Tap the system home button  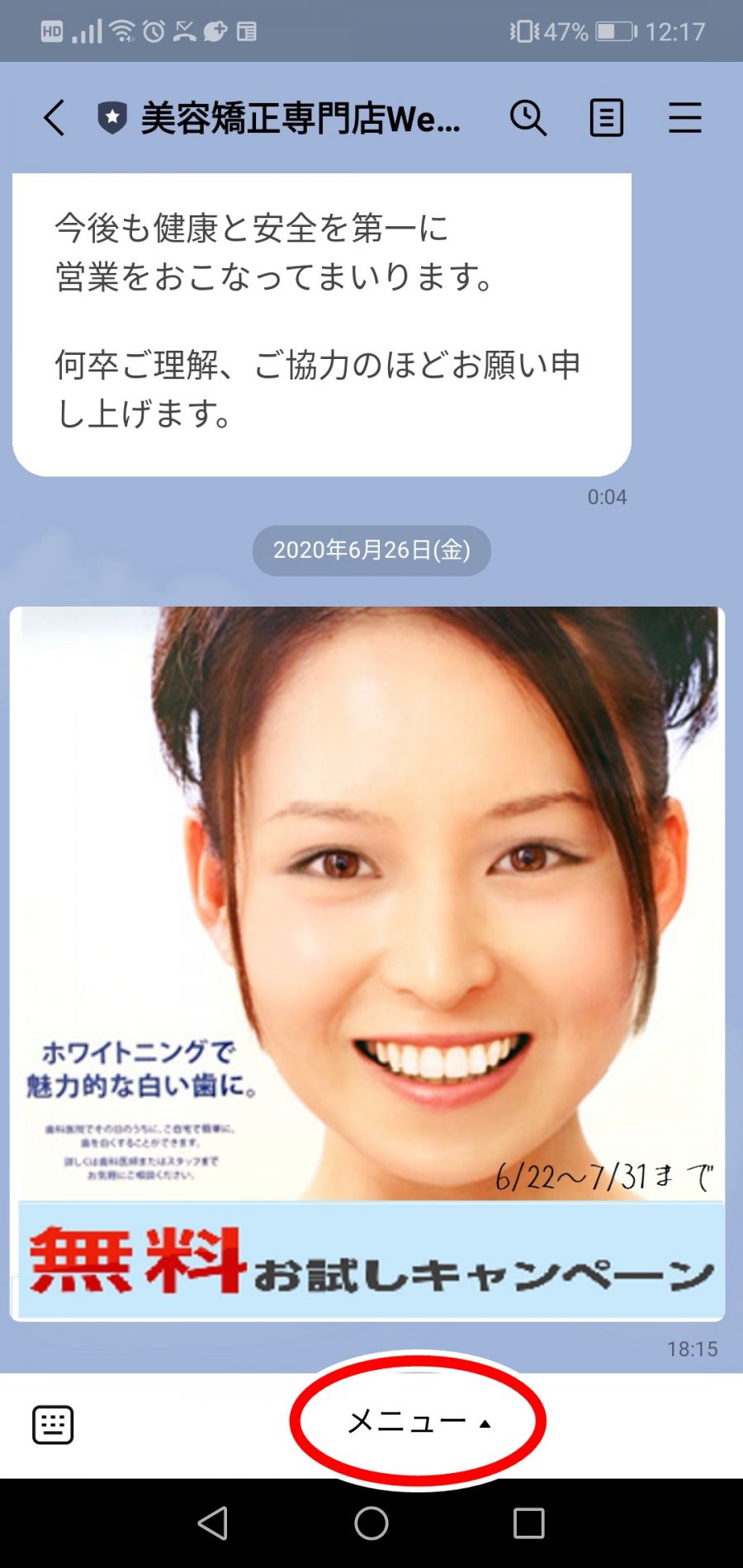[x=371, y=1523]
